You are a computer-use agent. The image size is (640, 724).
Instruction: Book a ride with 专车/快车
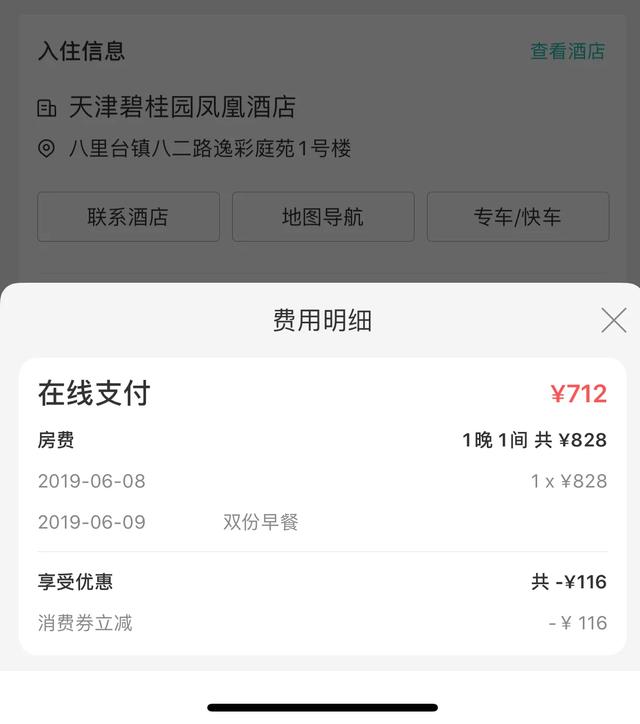(517, 217)
